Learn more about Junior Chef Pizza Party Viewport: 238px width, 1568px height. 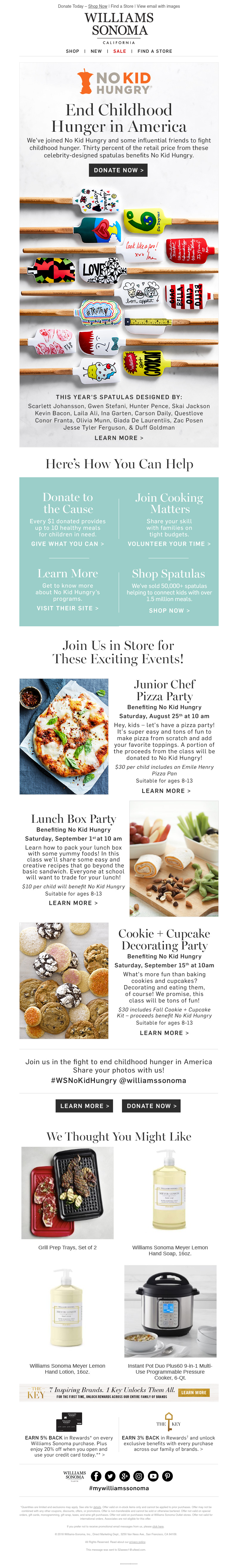(x=166, y=791)
